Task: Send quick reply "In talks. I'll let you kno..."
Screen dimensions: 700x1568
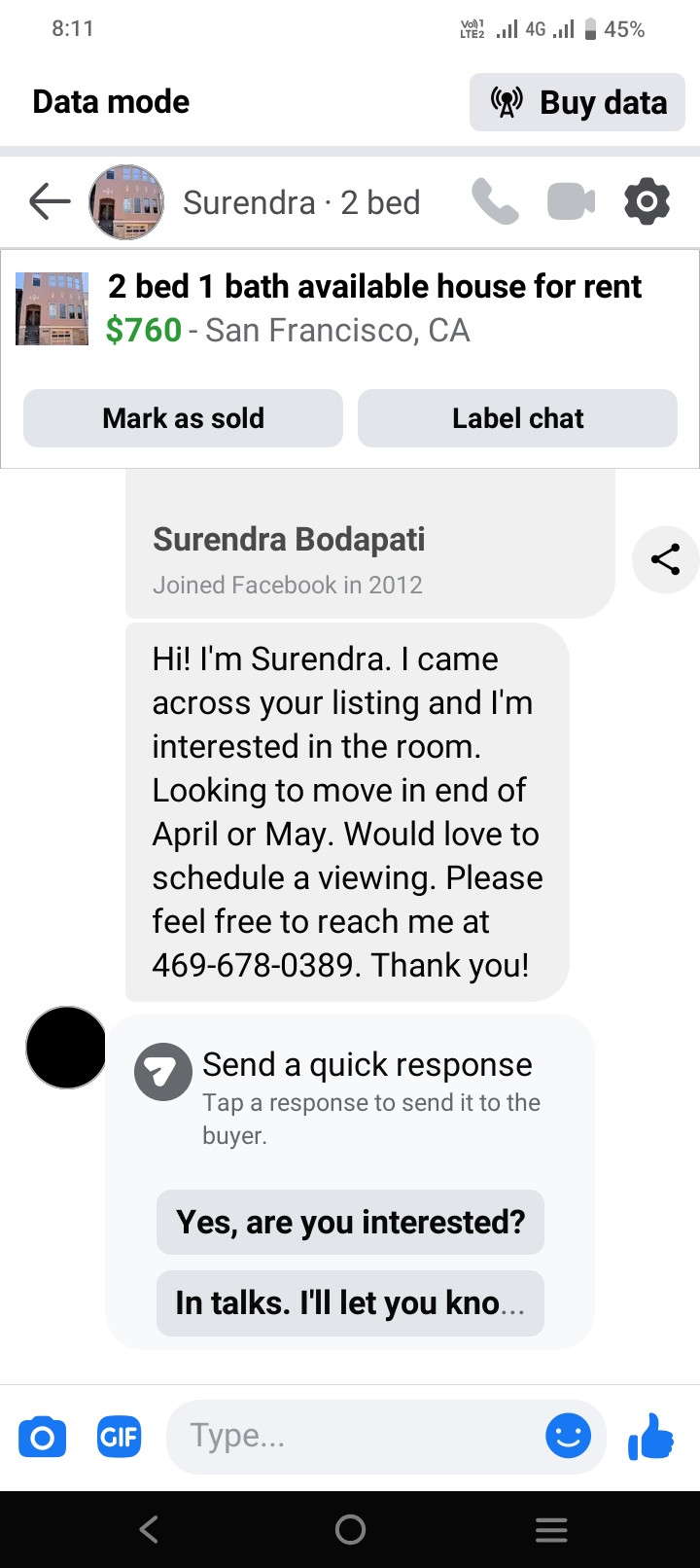Action: (x=350, y=1302)
